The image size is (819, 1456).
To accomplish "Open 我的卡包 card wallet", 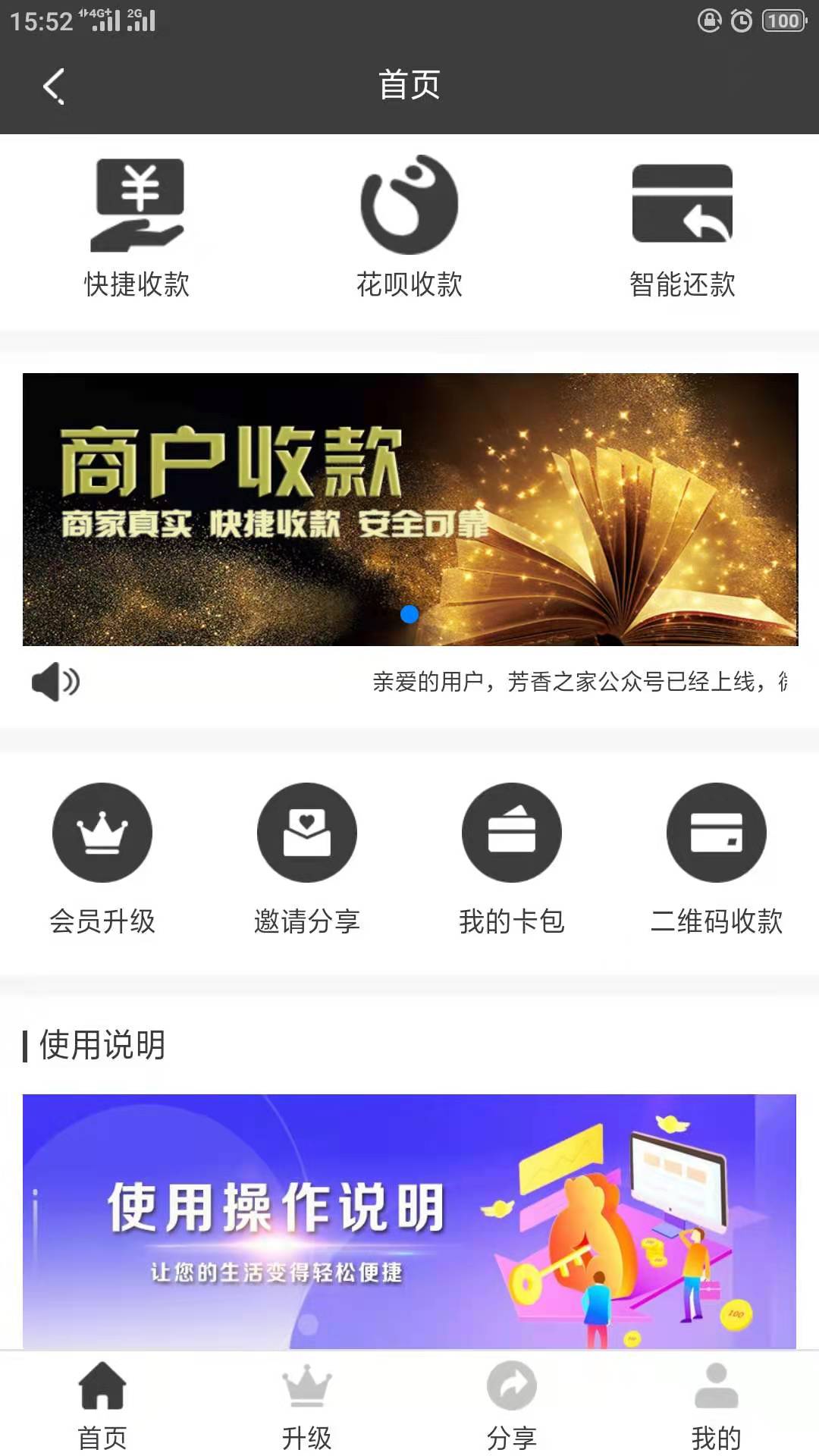I will (512, 858).
